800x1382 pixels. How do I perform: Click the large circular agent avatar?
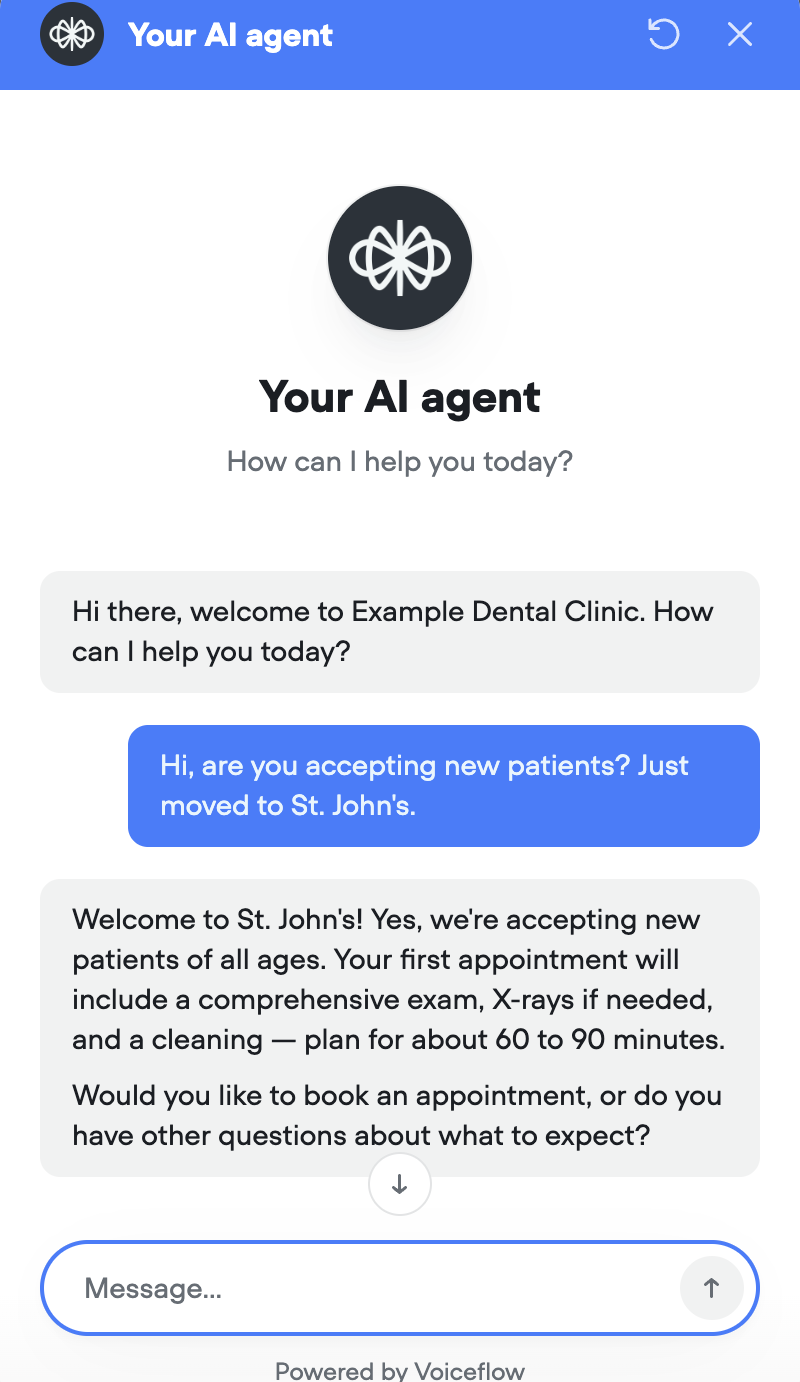(x=400, y=257)
